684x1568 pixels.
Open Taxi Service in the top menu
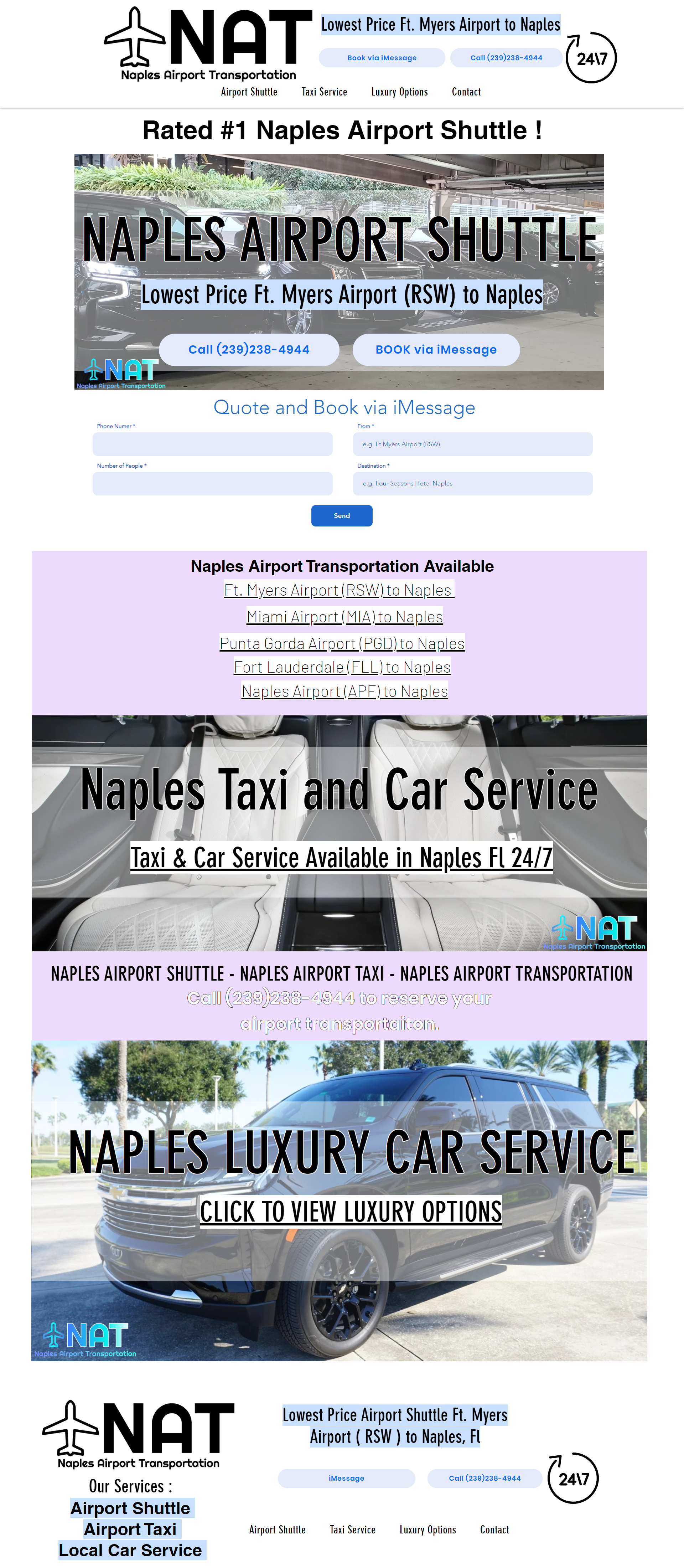324,92
